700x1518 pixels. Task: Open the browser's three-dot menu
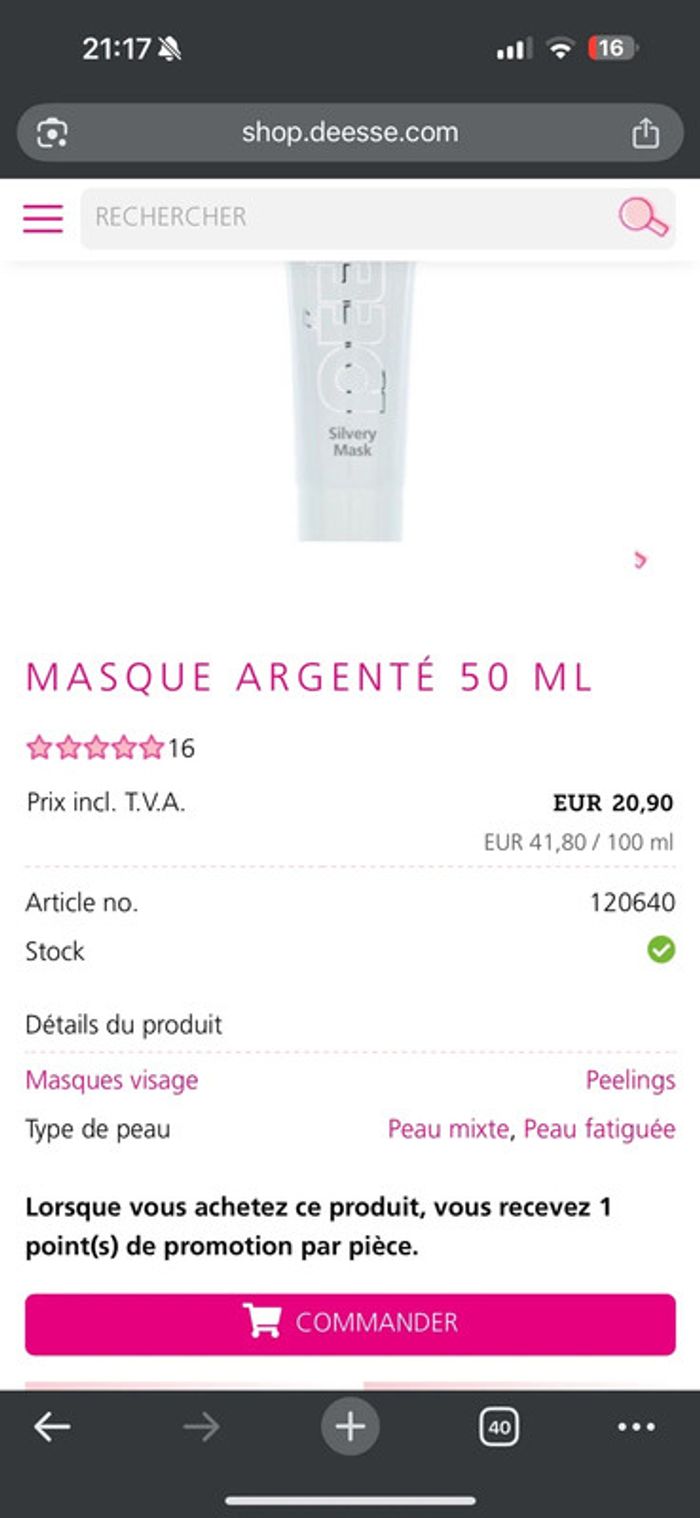point(636,1427)
